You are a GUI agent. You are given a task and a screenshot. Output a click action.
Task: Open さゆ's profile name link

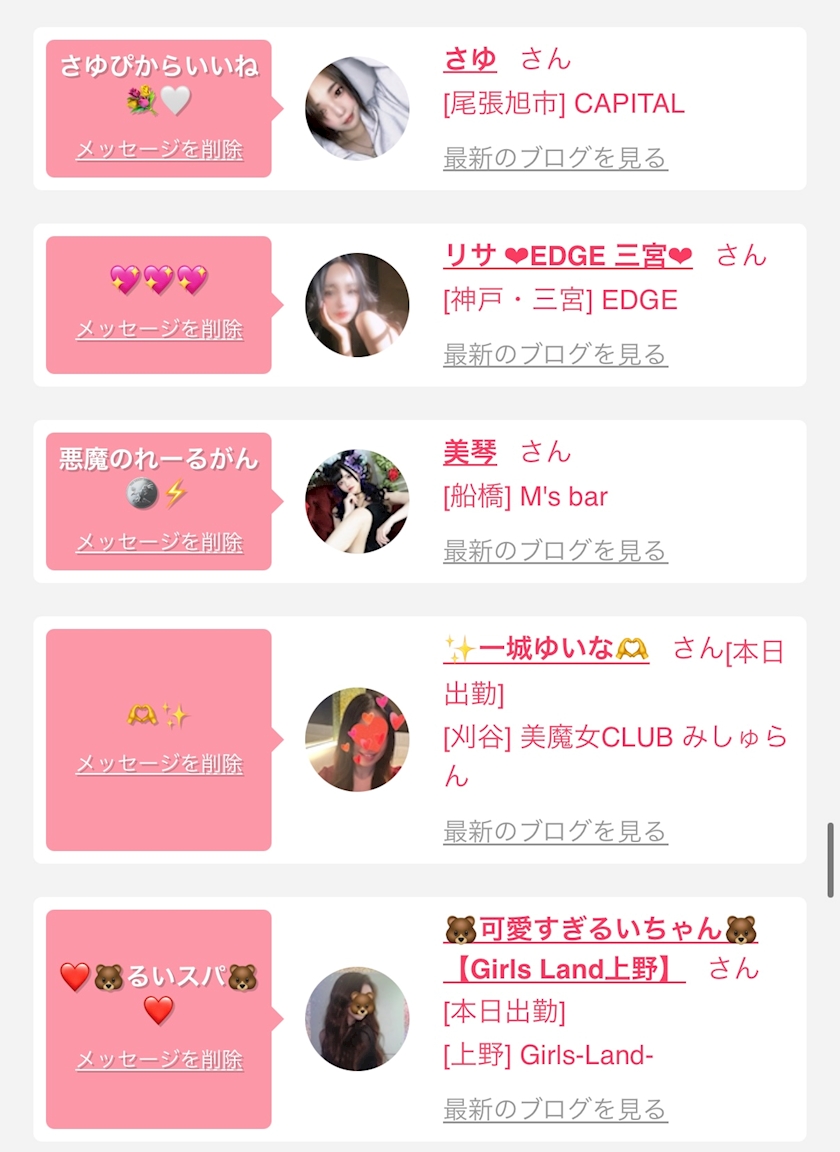coord(470,59)
